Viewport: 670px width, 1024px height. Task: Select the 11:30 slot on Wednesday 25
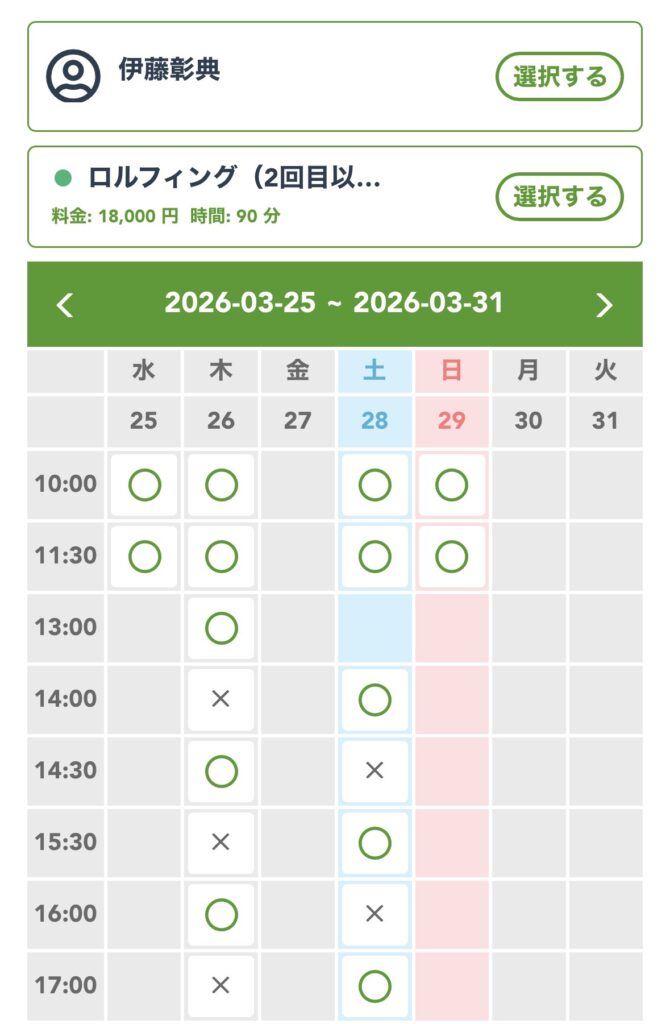(x=144, y=556)
